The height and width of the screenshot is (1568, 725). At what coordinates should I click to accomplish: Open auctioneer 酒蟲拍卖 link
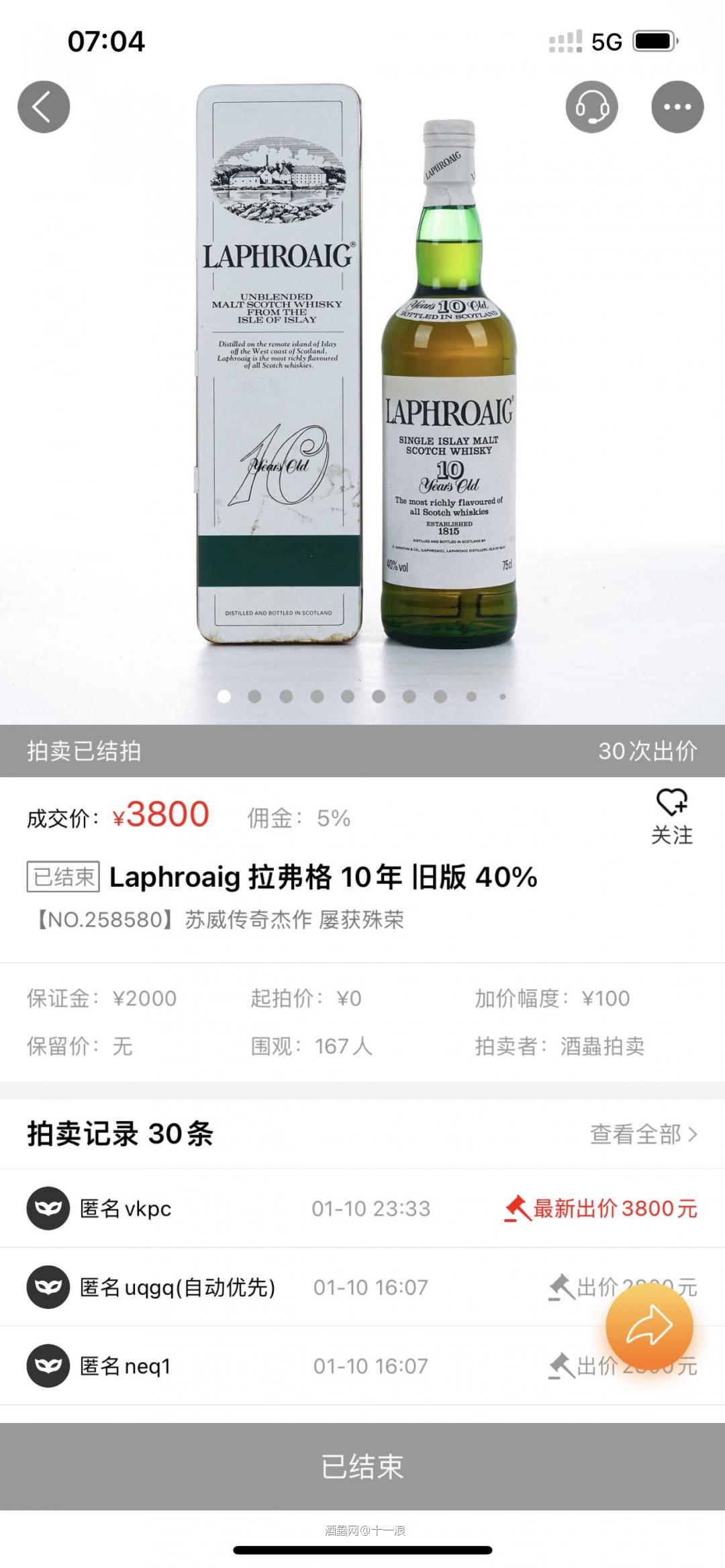(x=601, y=1048)
